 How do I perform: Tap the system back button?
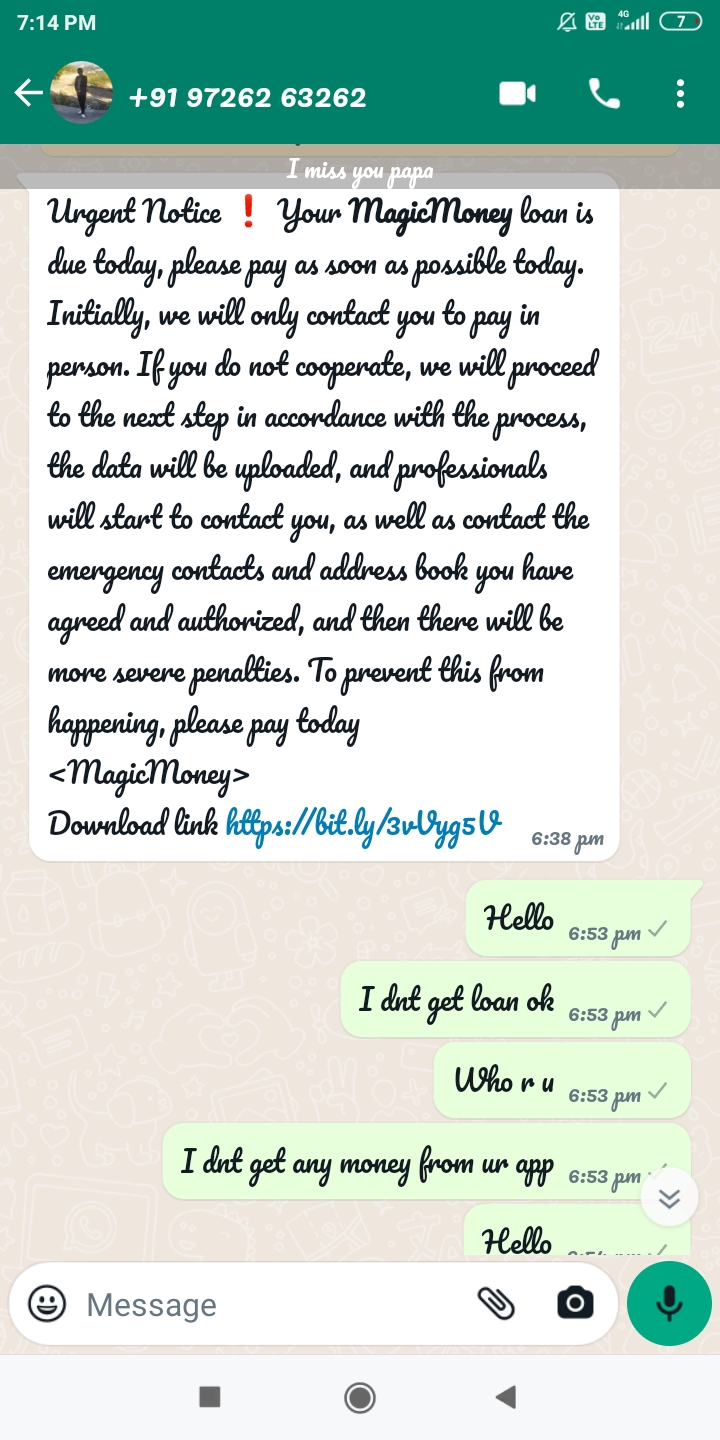[506, 1397]
